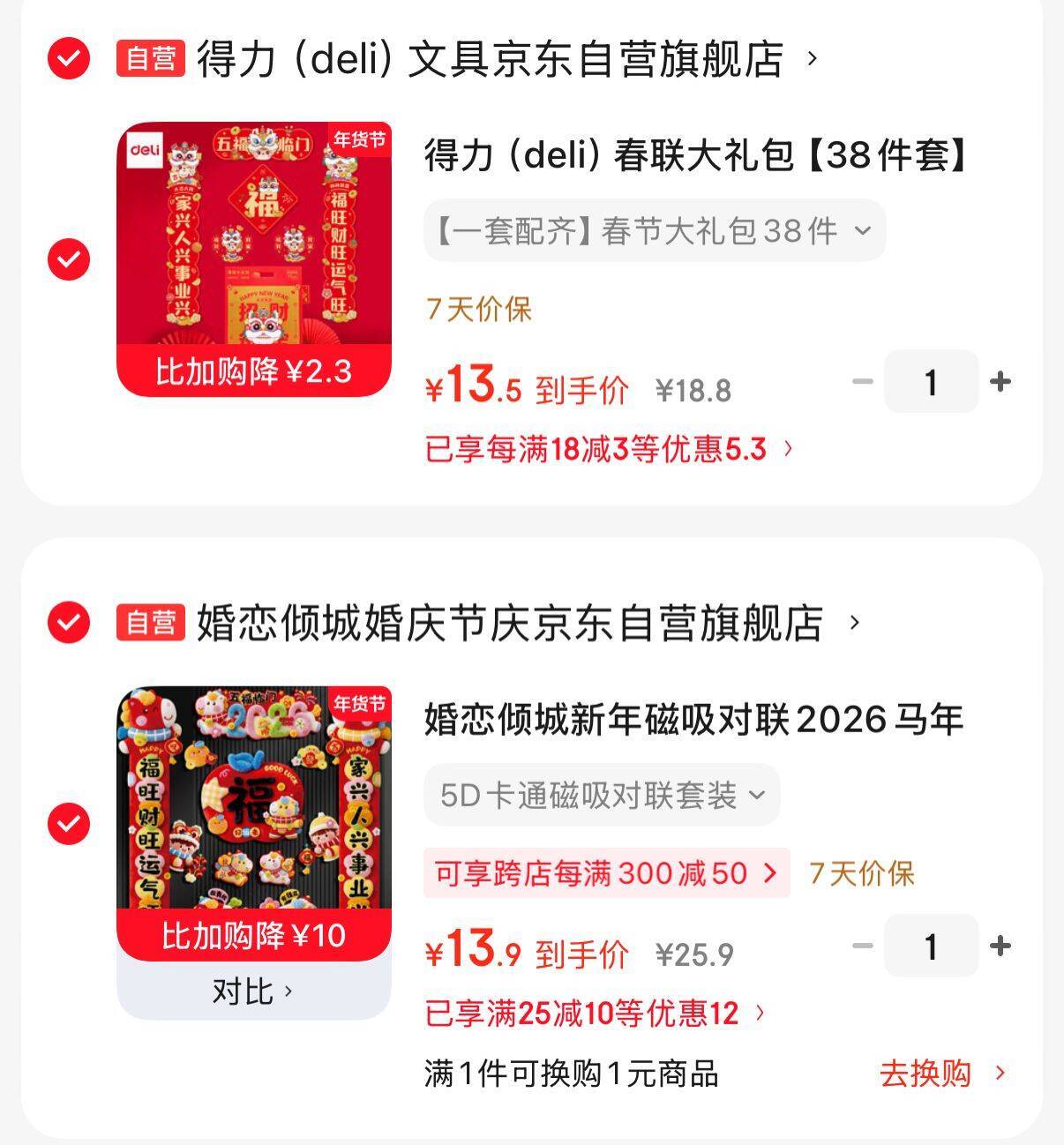The image size is (1064, 1145).
Task: Decrease the 得力春联大礼包 quantity with minus
Action: 862,382
